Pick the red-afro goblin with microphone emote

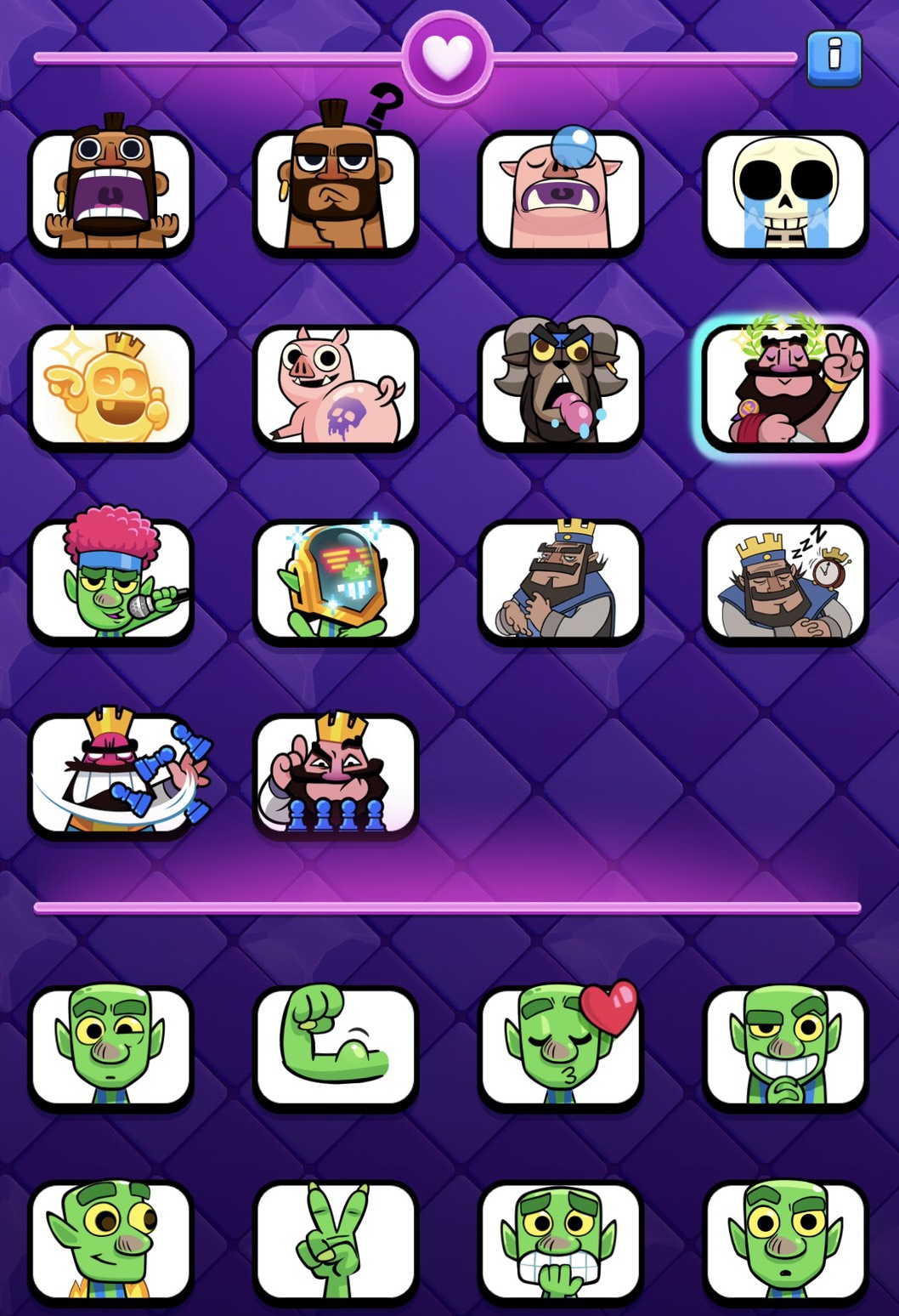coord(111,581)
